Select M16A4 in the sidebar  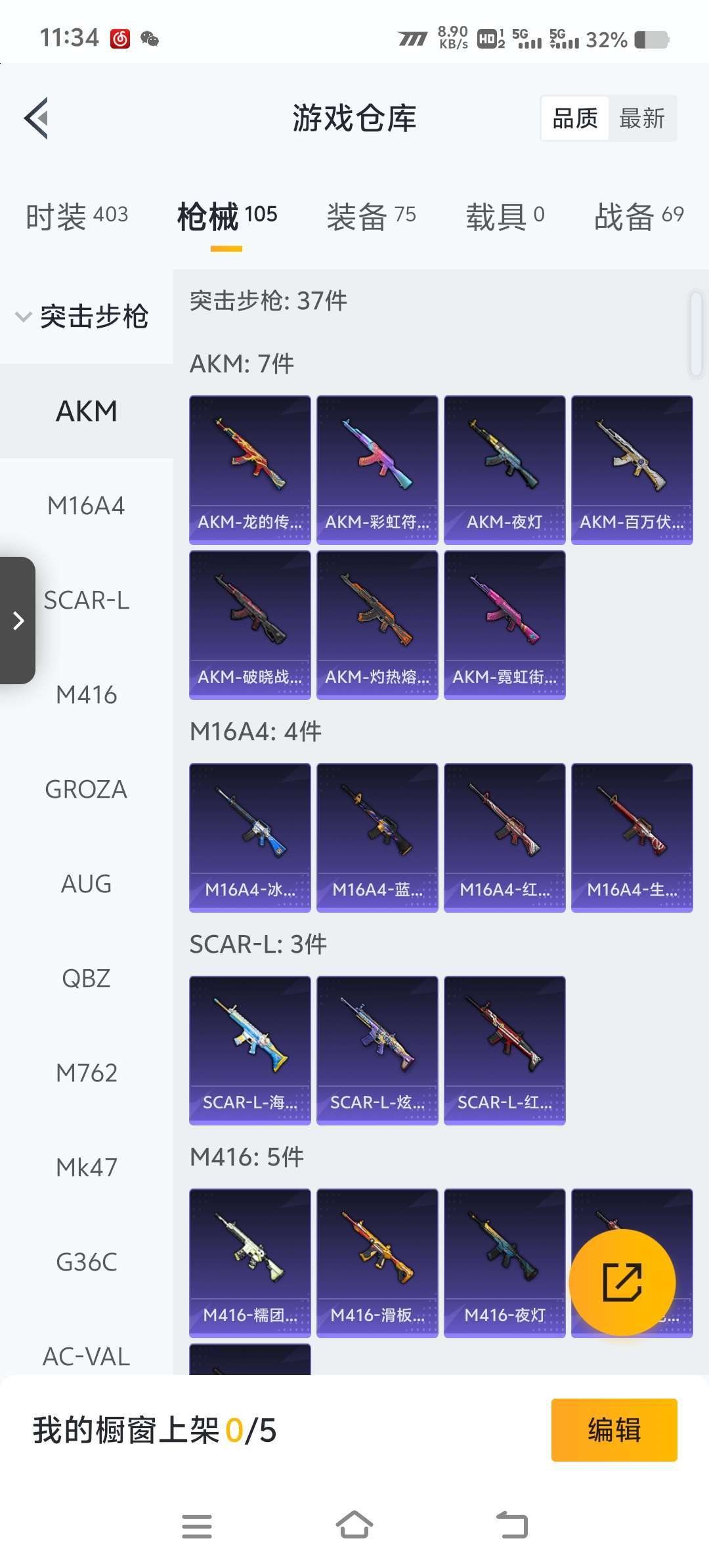[86, 506]
